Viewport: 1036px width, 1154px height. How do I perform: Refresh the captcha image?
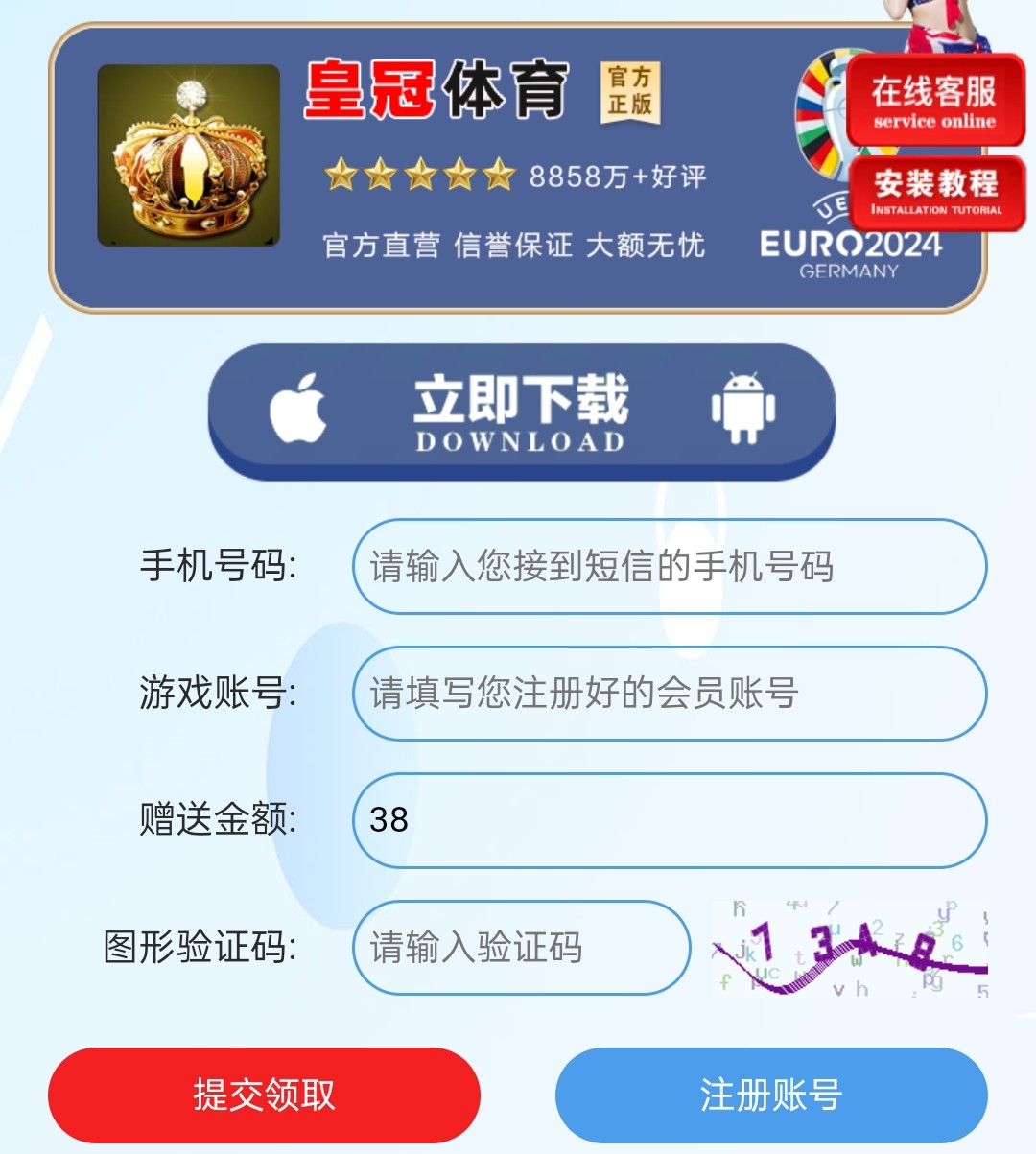click(x=849, y=948)
